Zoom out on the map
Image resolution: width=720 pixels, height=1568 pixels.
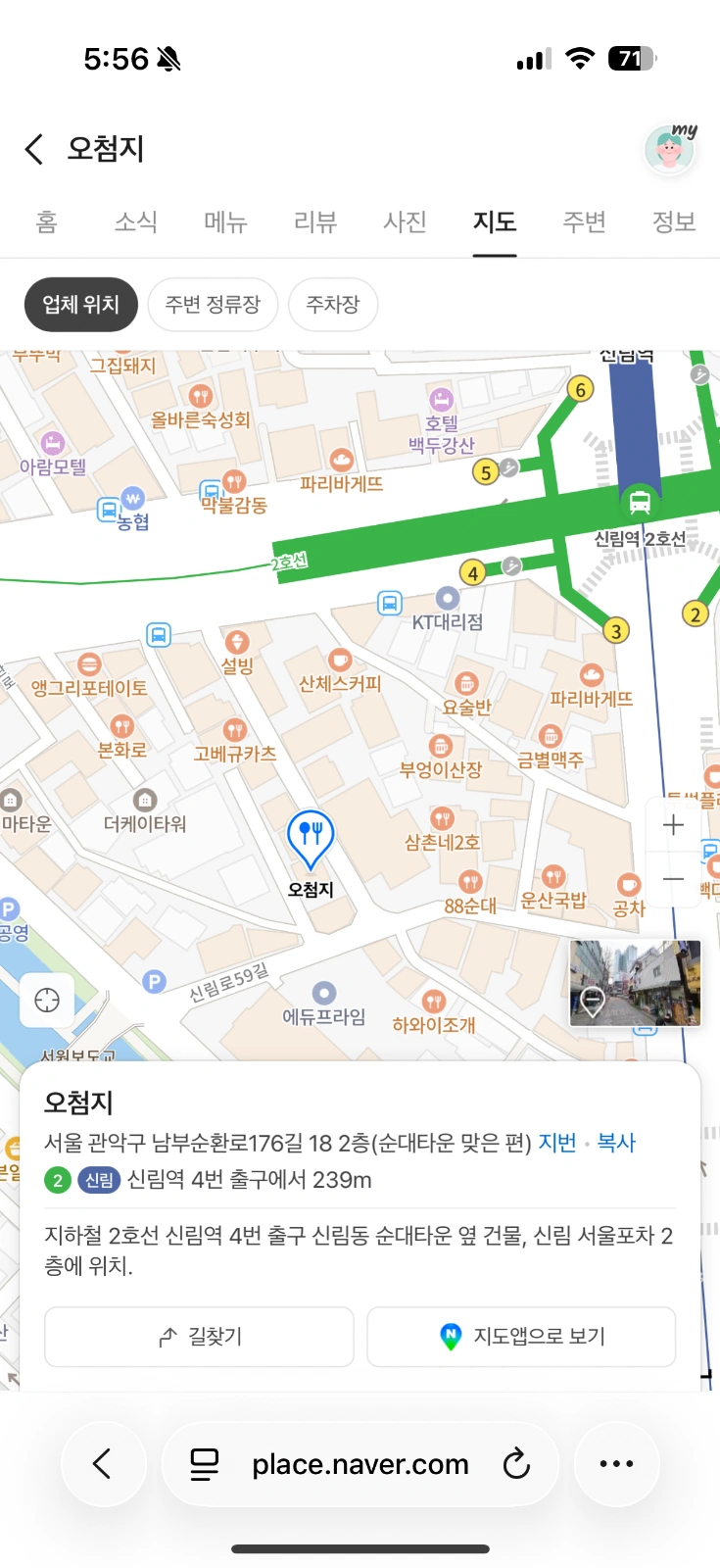pyautogui.click(x=673, y=879)
